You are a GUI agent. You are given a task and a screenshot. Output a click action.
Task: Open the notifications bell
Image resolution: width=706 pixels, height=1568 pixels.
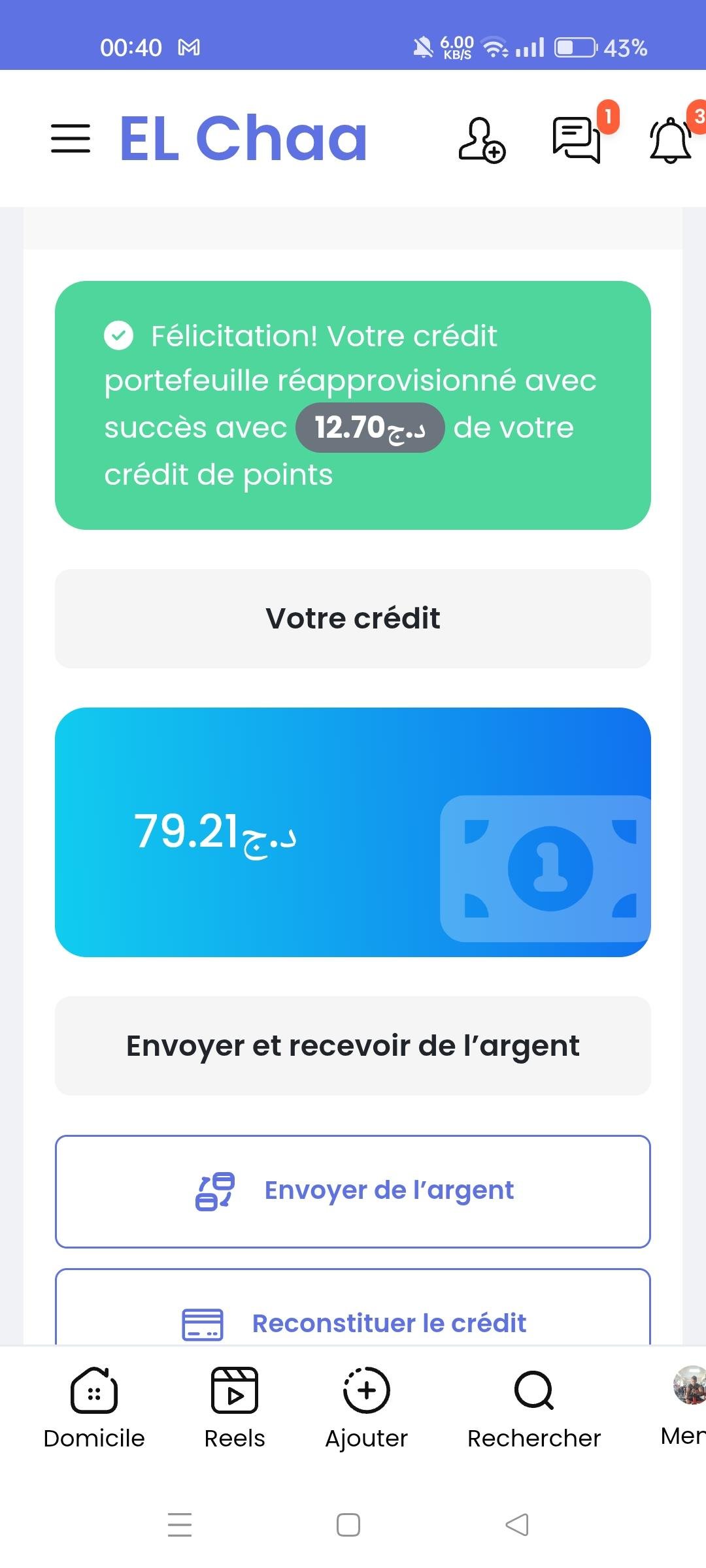tap(671, 140)
